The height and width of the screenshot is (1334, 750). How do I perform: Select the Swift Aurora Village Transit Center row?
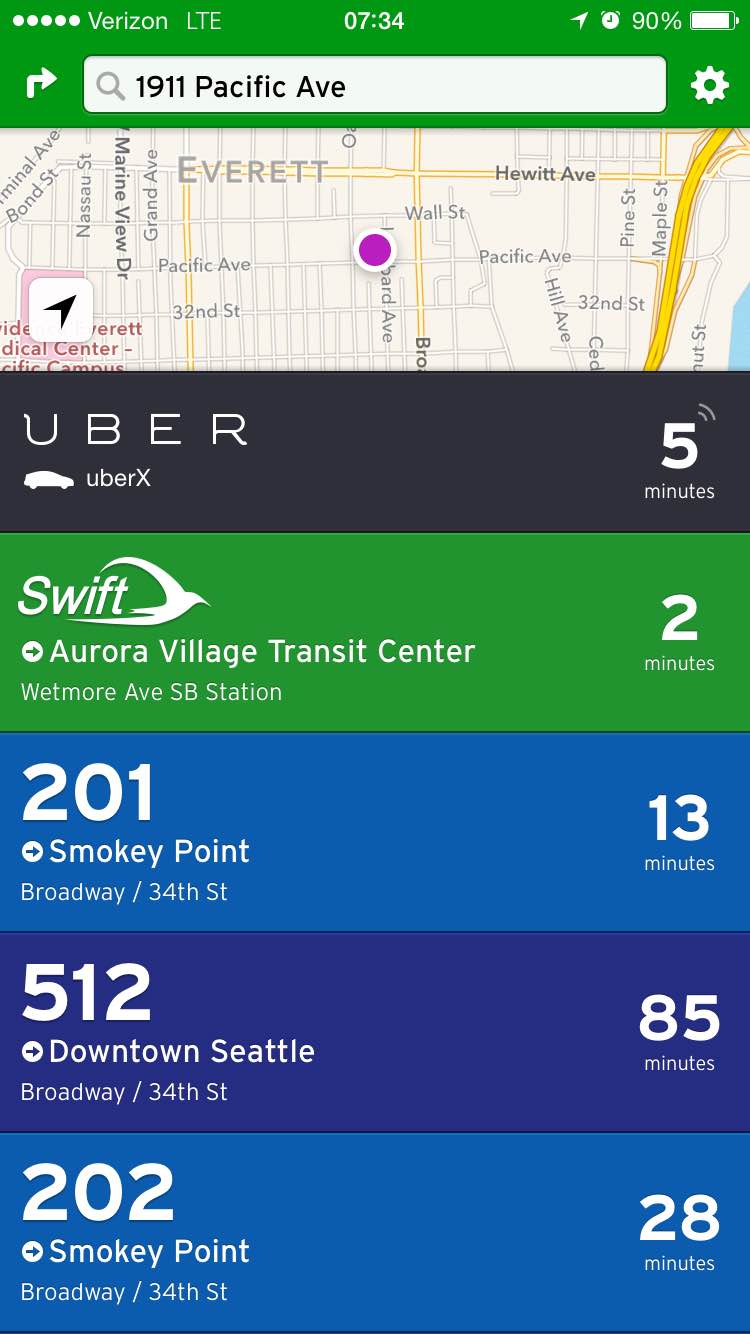pyautogui.click(x=375, y=630)
